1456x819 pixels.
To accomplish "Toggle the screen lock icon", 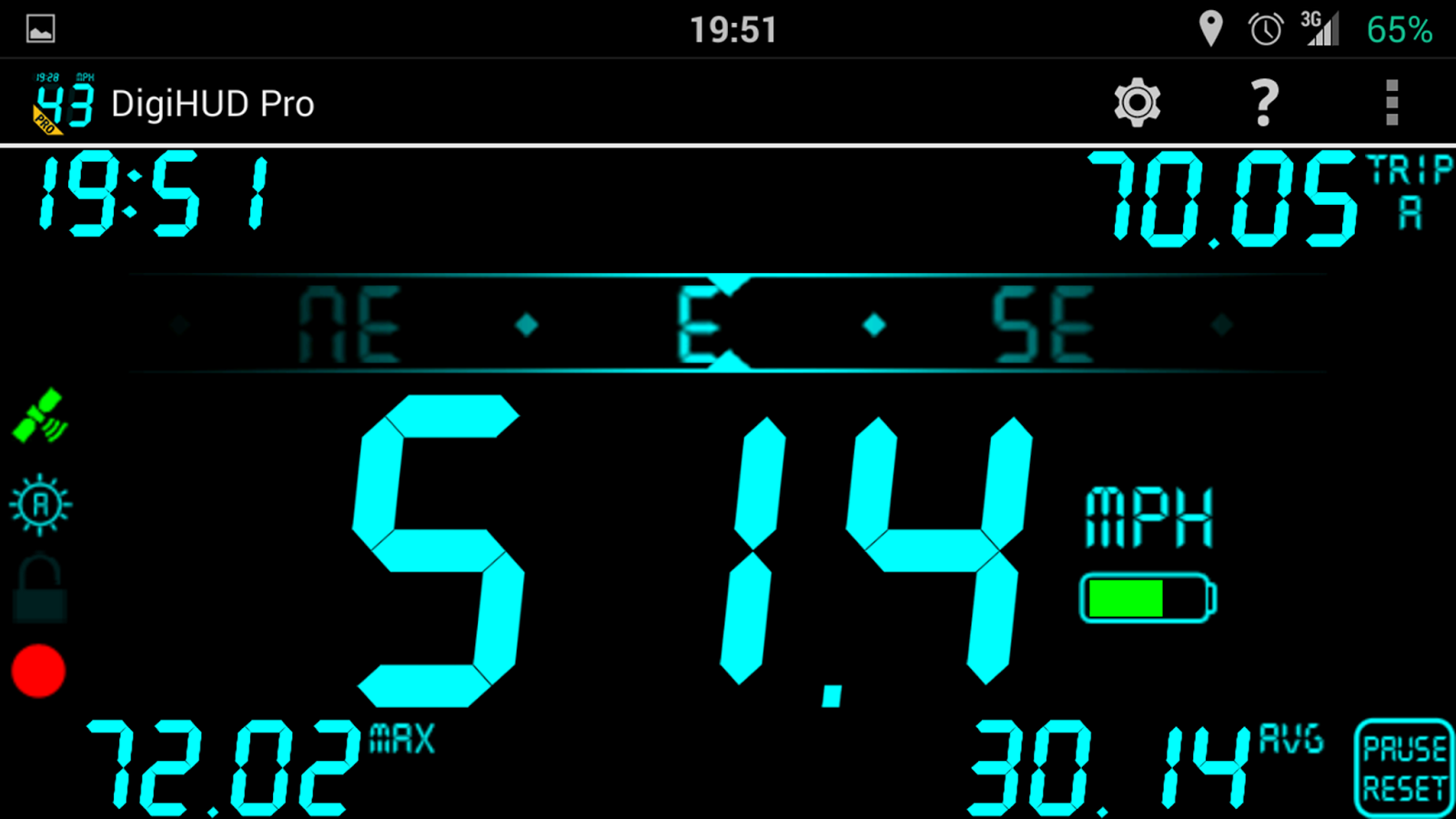I will pyautogui.click(x=40, y=590).
